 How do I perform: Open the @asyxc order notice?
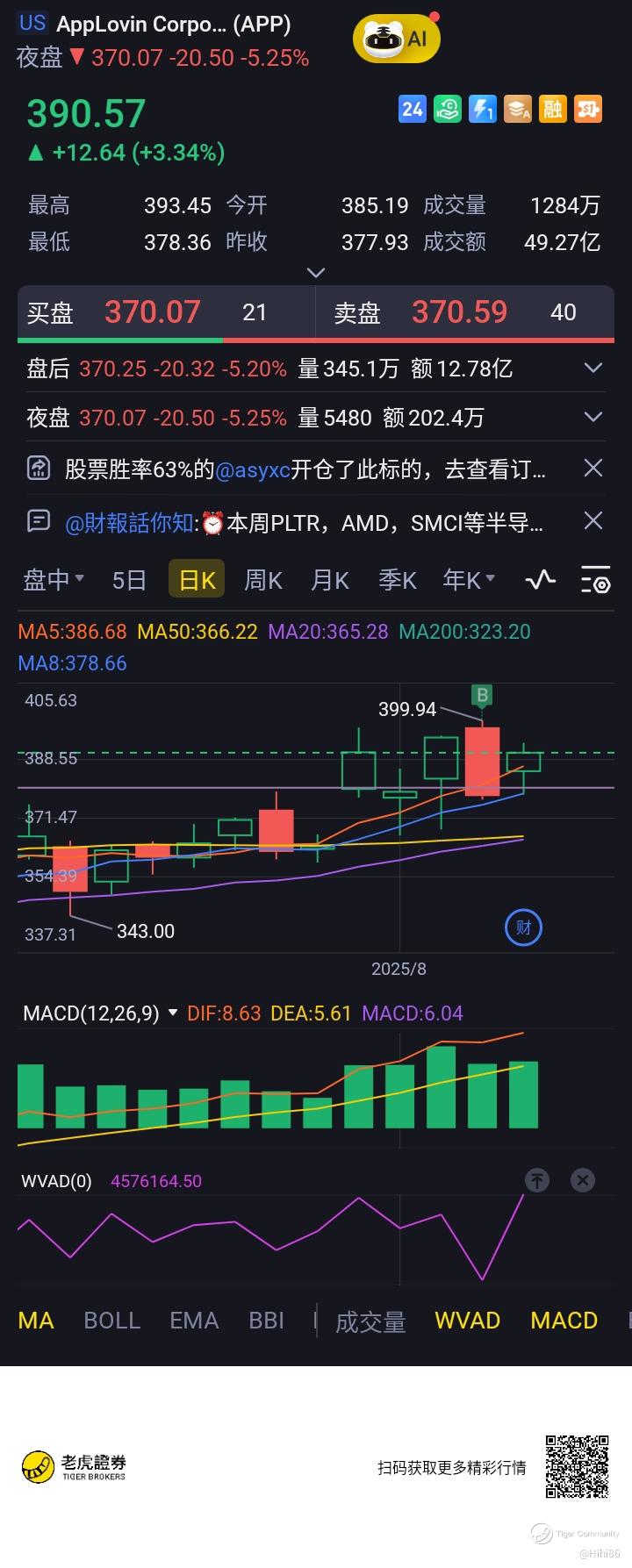point(305,469)
